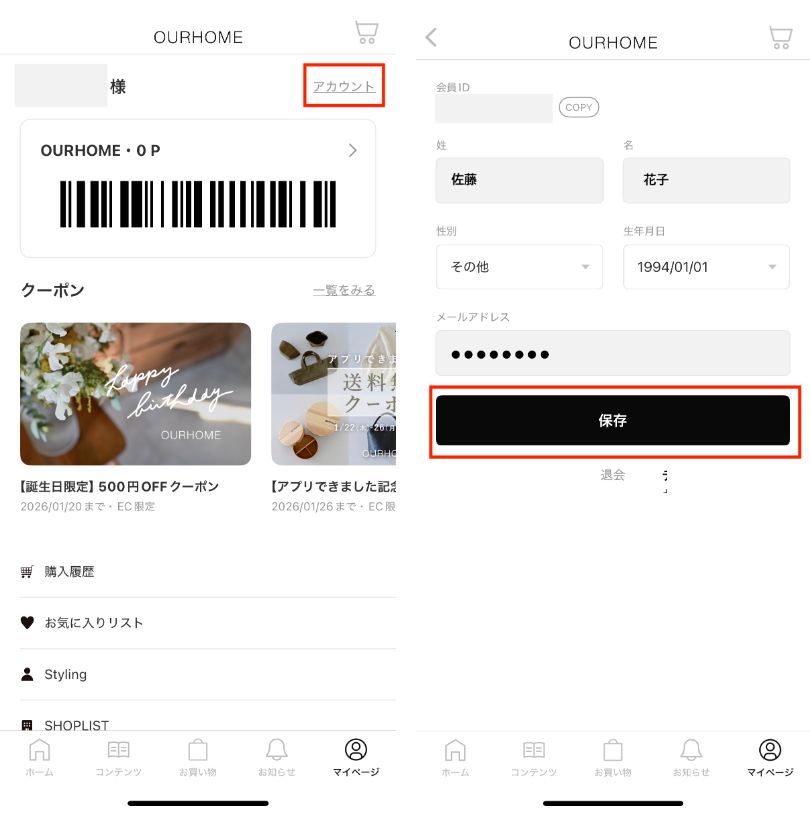The height and width of the screenshot is (814, 810).
Task: Go back with the top-left arrow
Action: pyautogui.click(x=432, y=38)
